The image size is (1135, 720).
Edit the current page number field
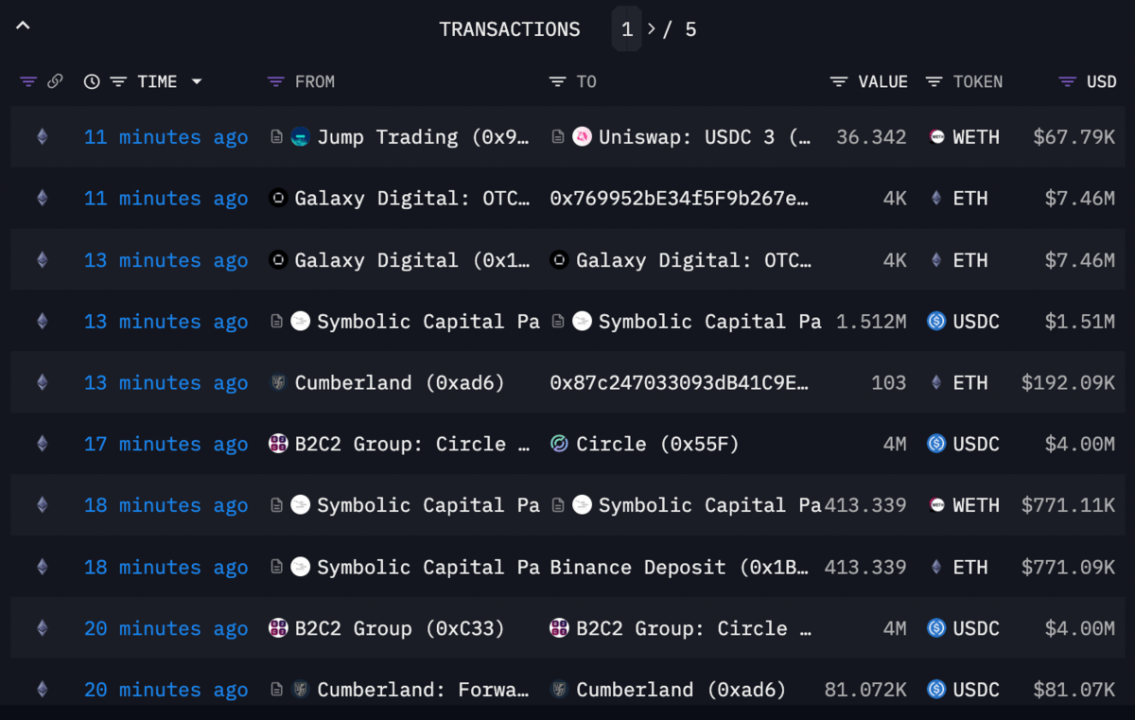(627, 30)
